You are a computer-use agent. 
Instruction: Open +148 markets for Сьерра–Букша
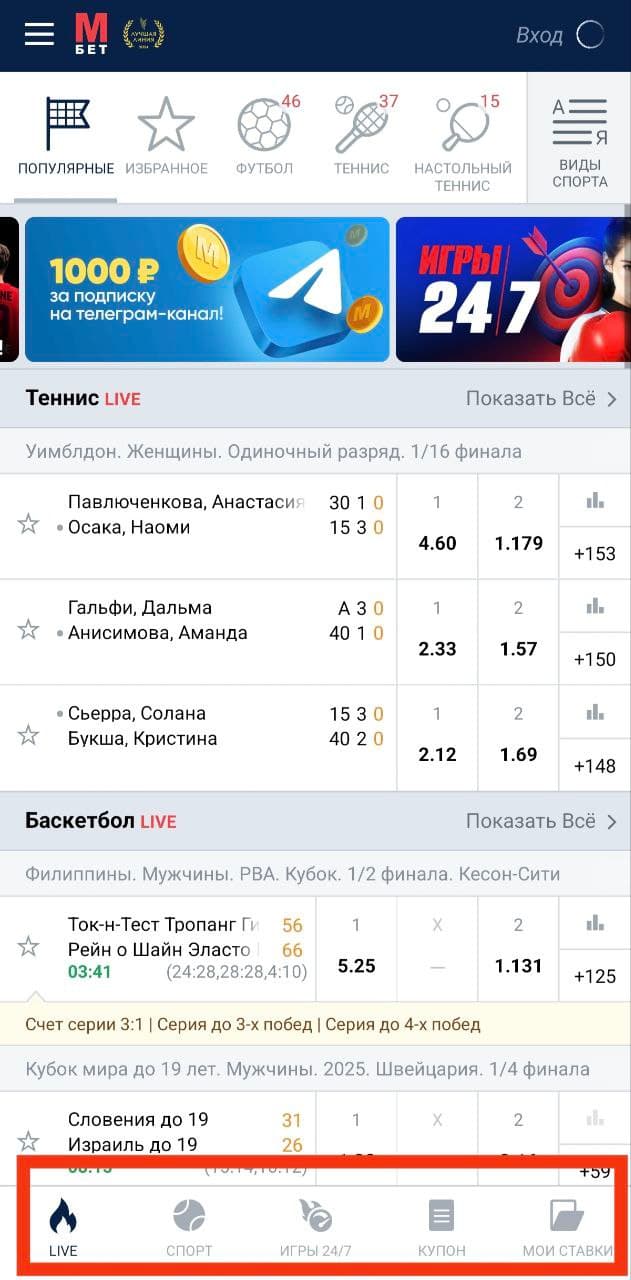[x=595, y=766]
